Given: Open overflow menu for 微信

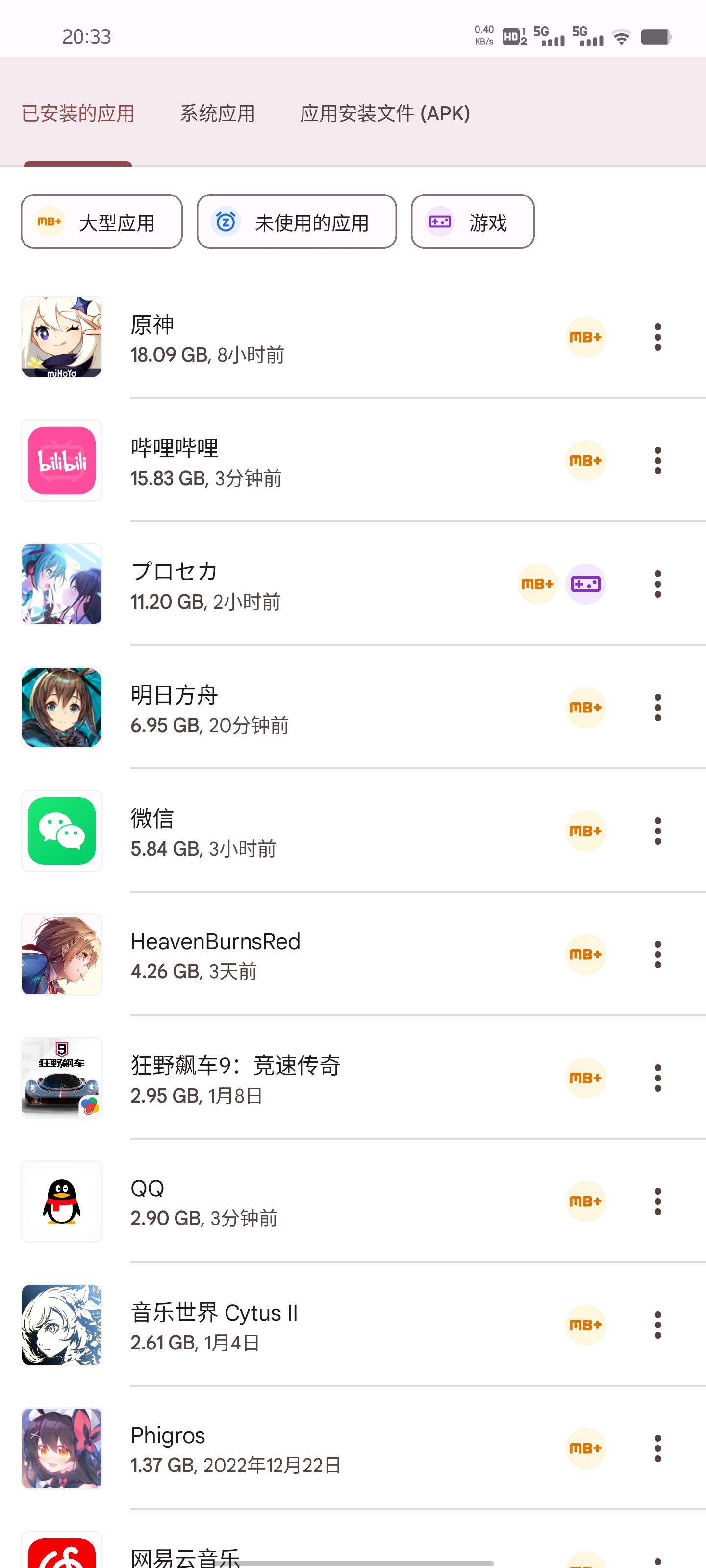Looking at the screenshot, I should tap(657, 831).
